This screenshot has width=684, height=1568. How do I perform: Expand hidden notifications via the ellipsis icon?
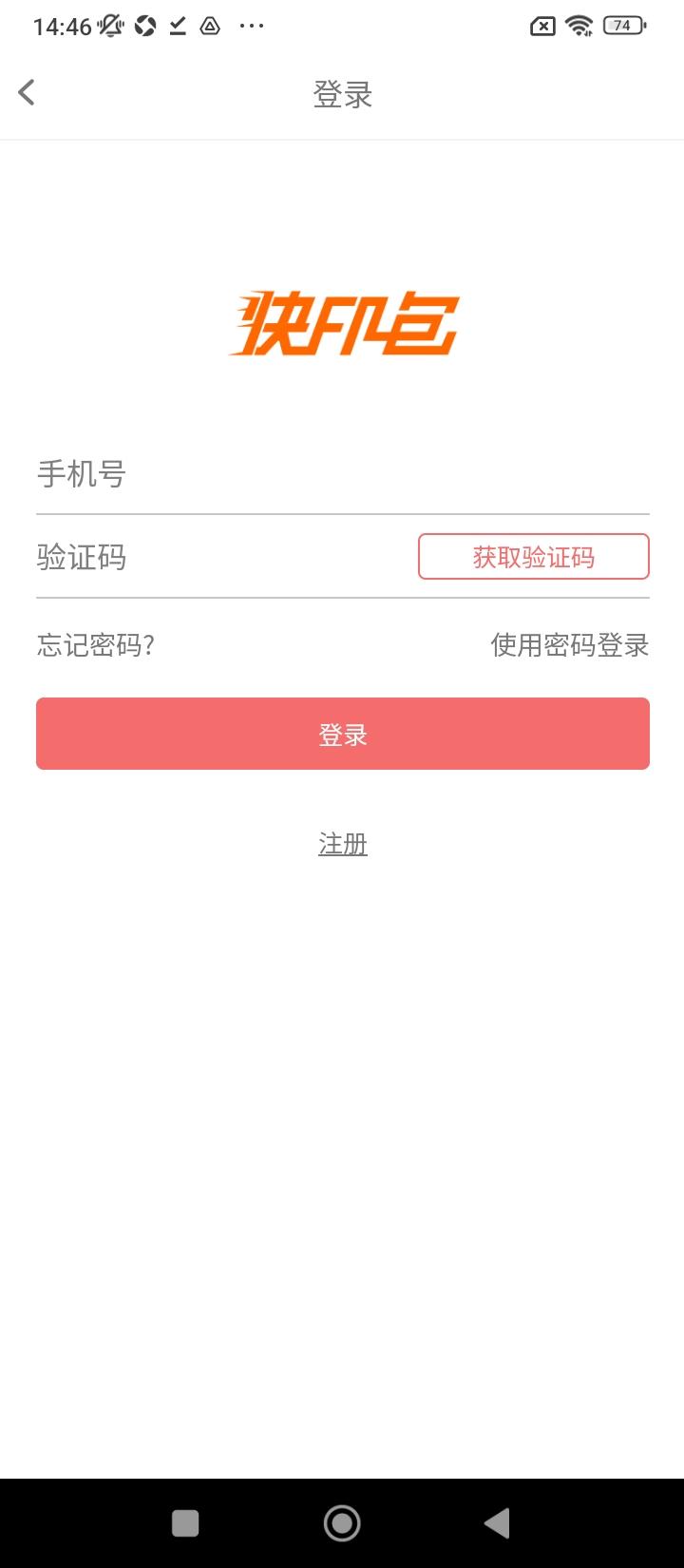pyautogui.click(x=251, y=26)
